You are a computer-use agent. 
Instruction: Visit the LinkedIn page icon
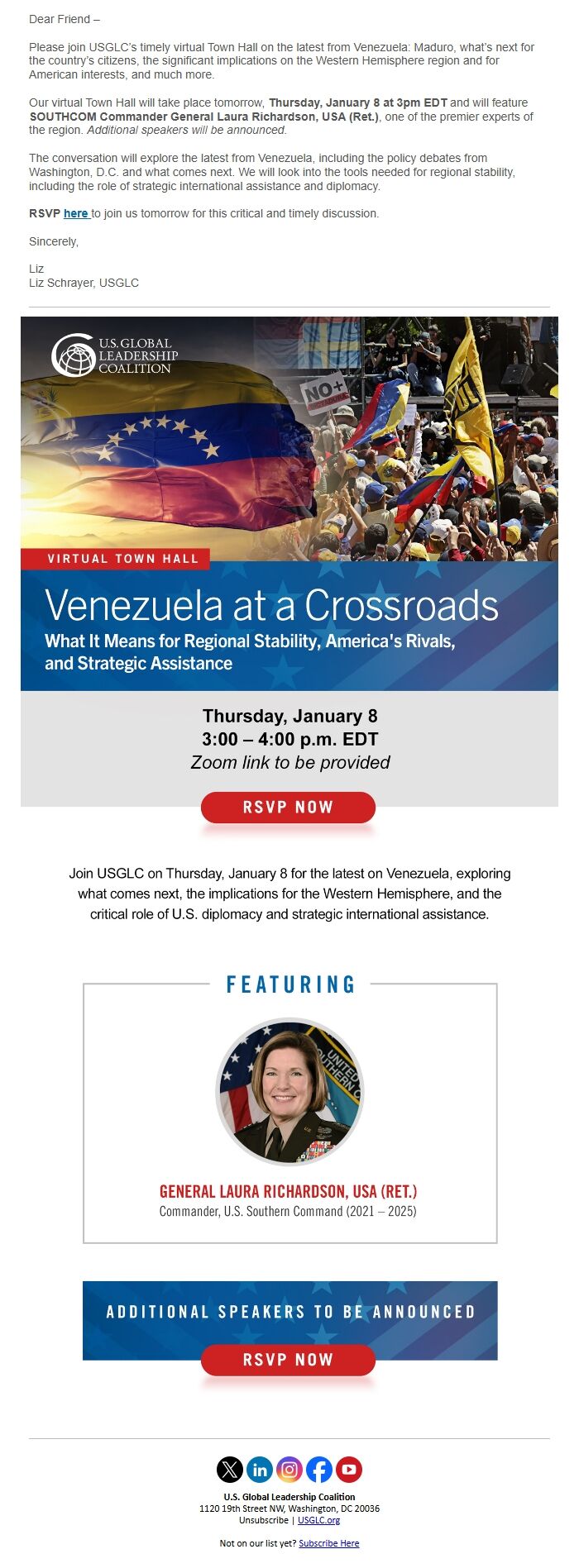(260, 1469)
